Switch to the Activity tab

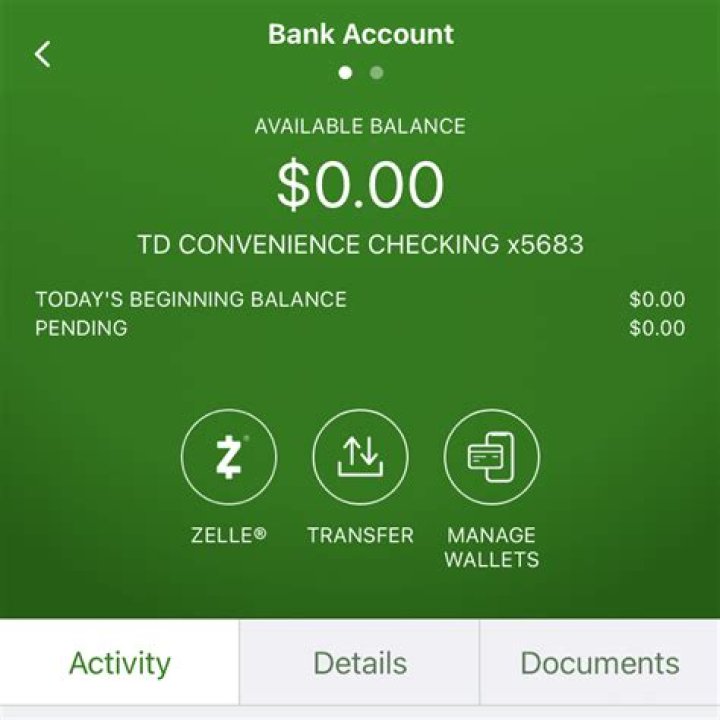click(119, 662)
